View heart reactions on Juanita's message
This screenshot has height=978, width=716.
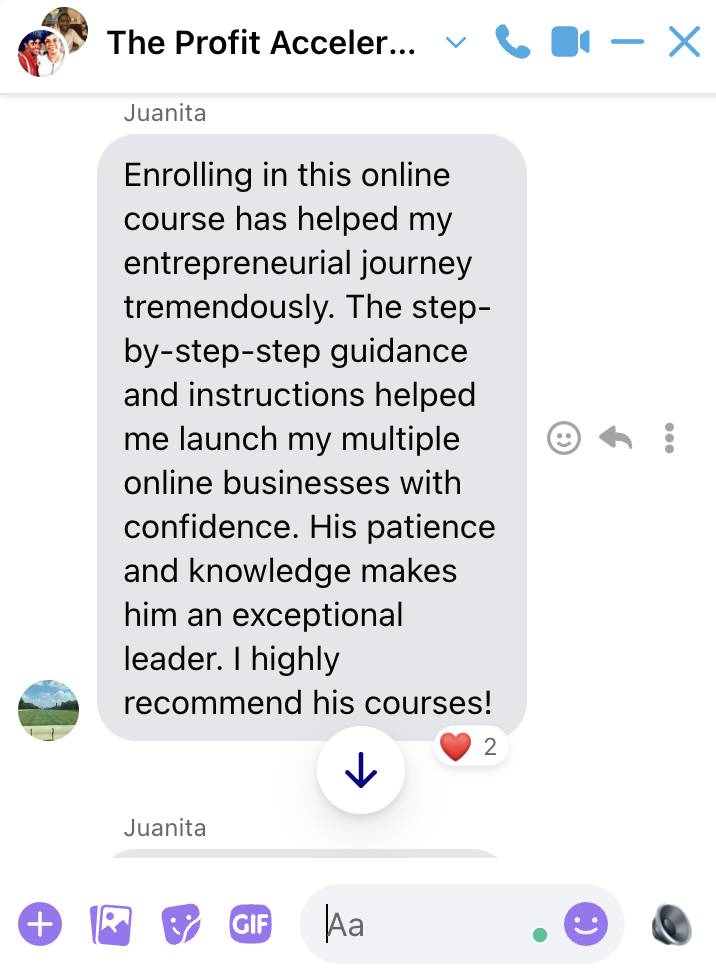tap(470, 747)
